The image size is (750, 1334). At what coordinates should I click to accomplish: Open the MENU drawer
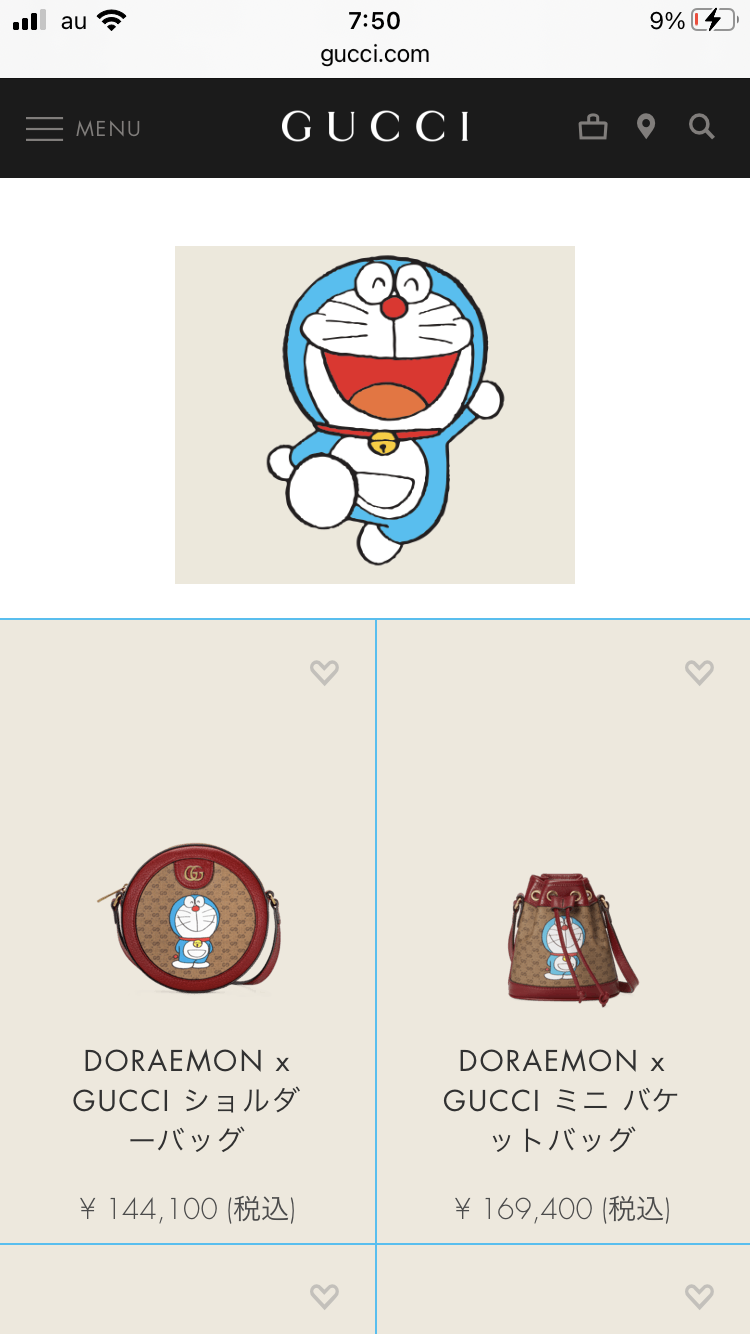[83, 128]
